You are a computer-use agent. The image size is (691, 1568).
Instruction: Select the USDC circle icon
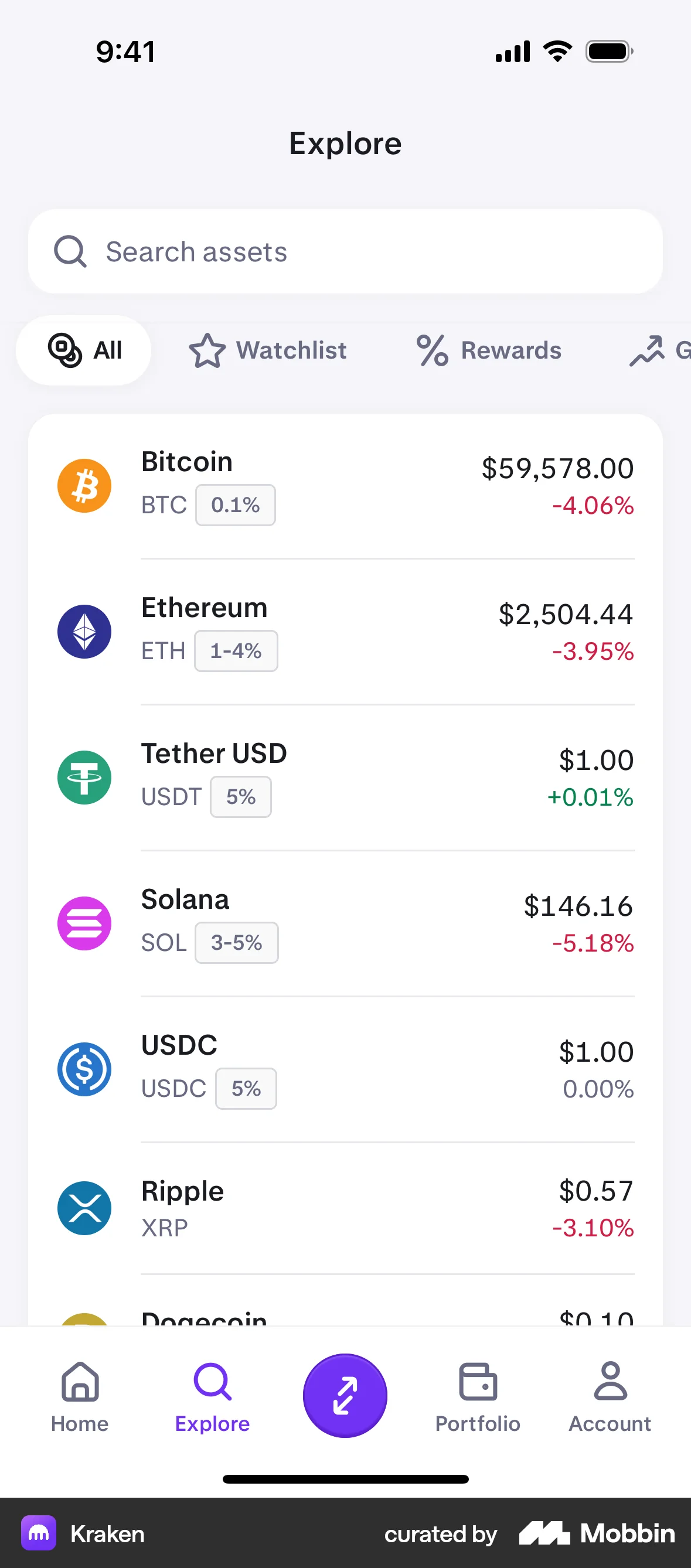[x=84, y=1069]
